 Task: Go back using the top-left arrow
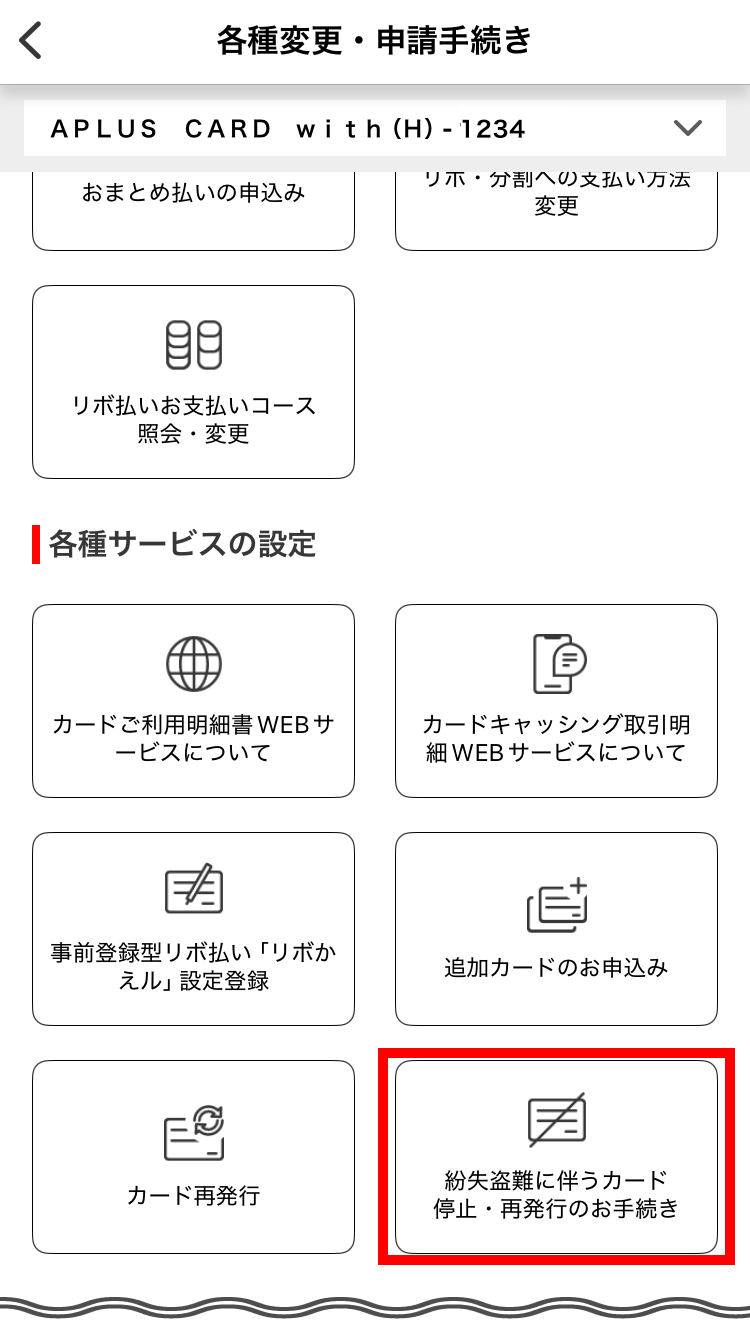(x=32, y=41)
